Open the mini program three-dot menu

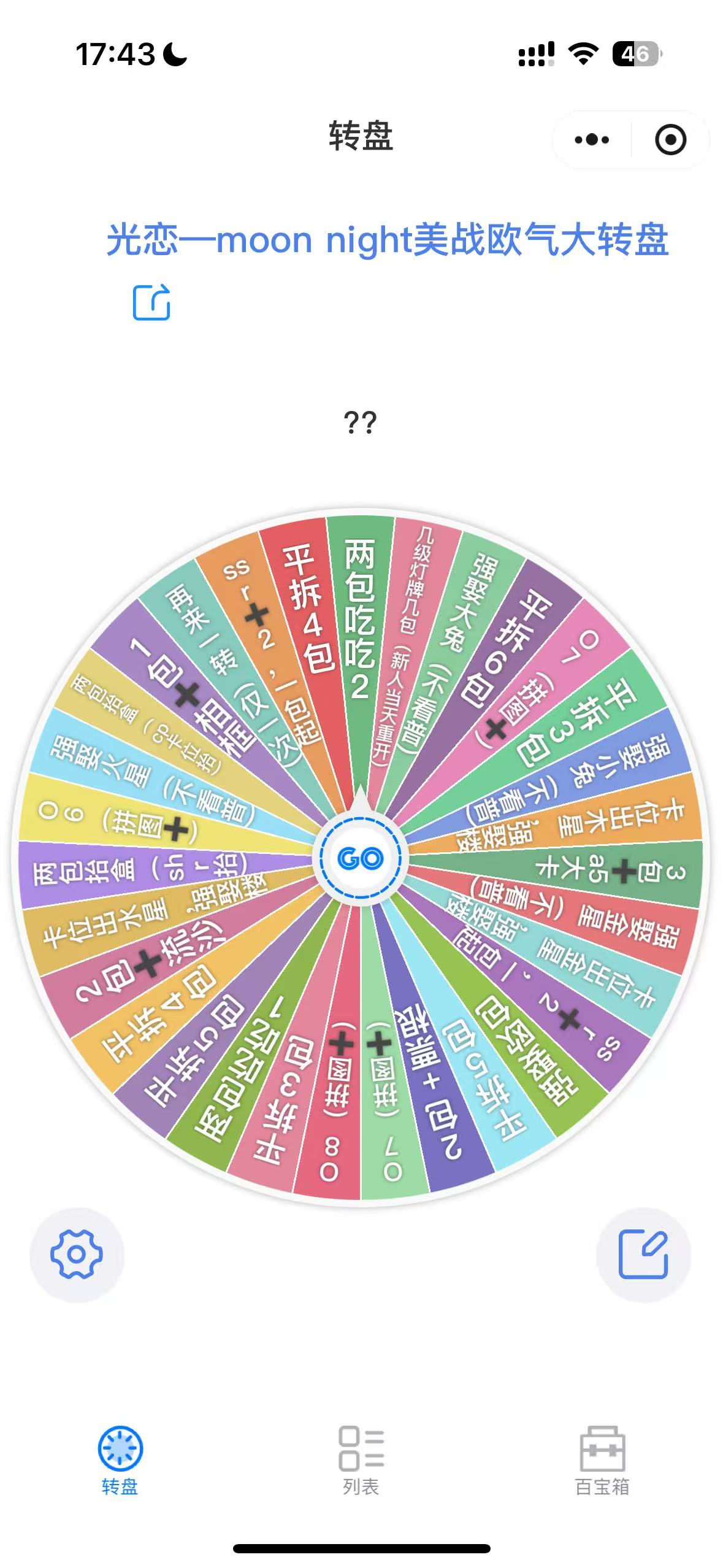tap(592, 140)
